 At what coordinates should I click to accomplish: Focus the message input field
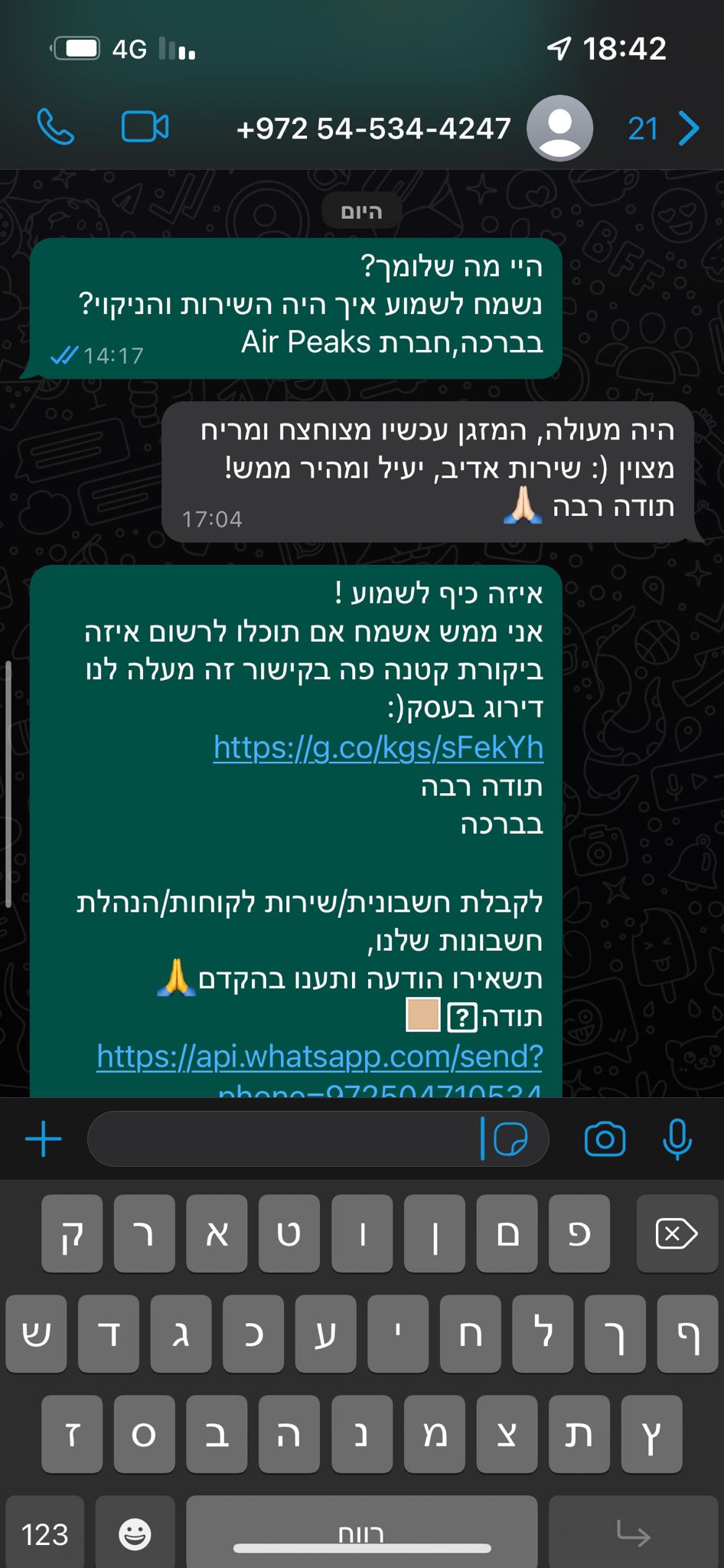coord(283,1139)
